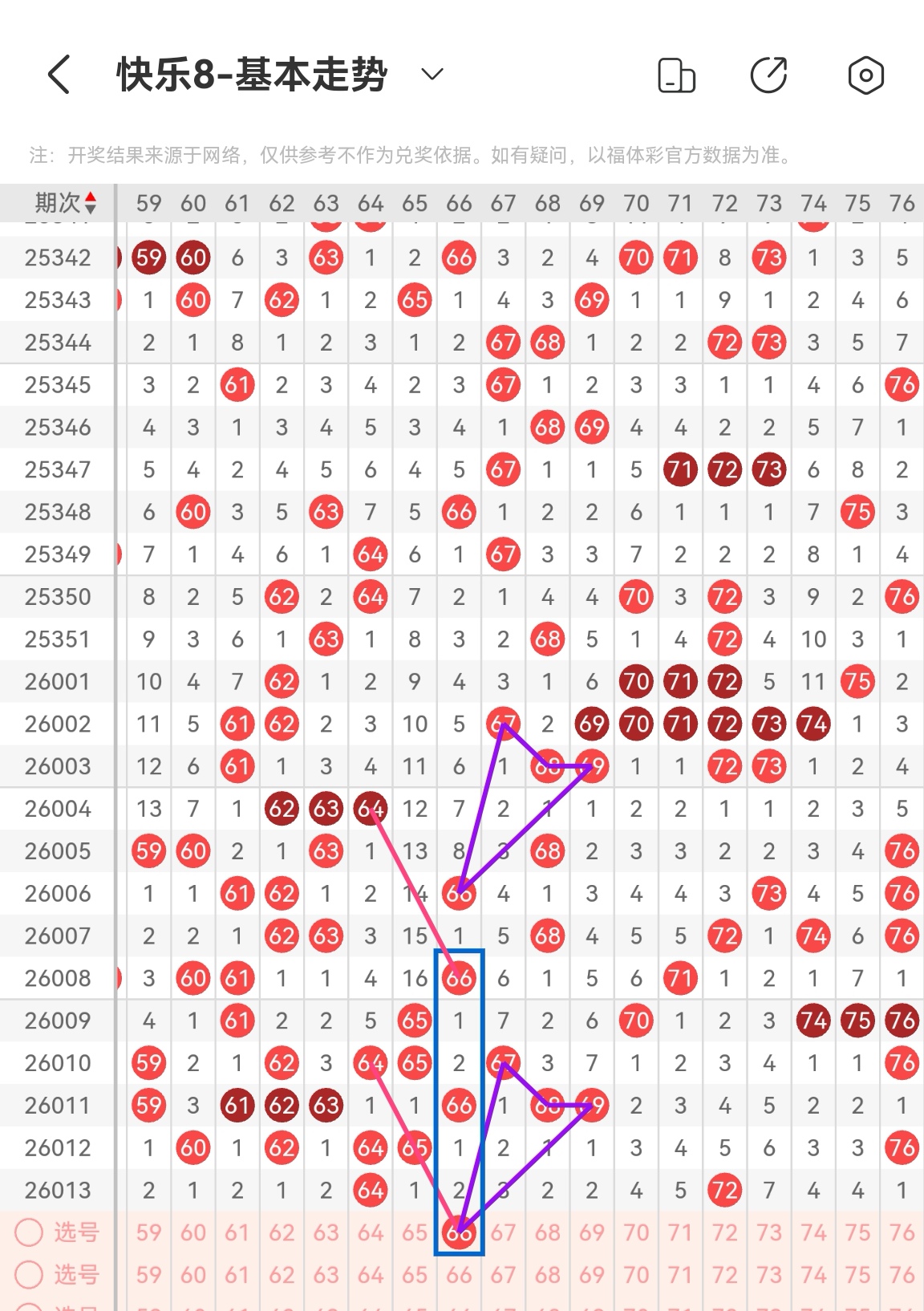The image size is (924, 1311).
Task: Pick number 70 in the first 选号 row
Action: tap(636, 1232)
